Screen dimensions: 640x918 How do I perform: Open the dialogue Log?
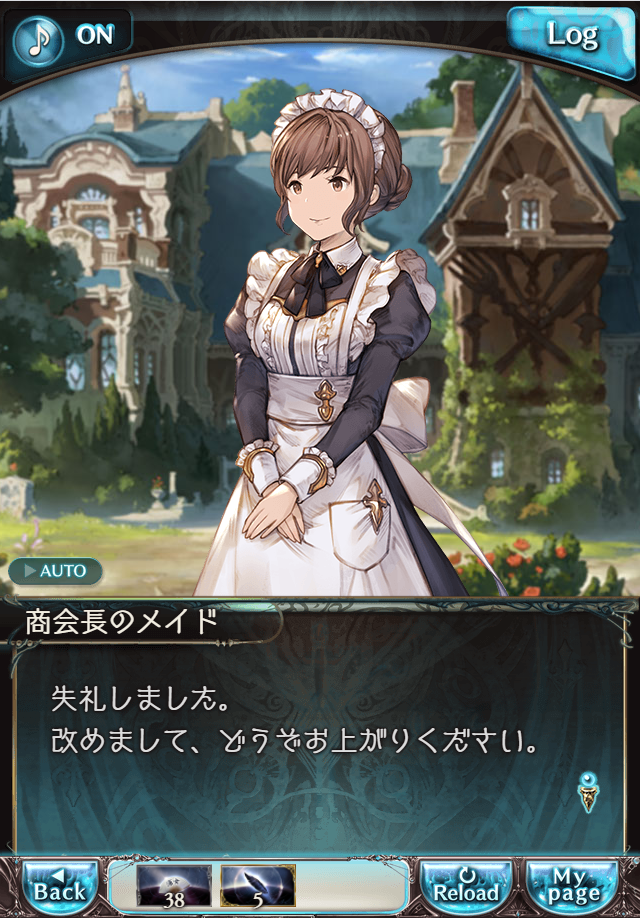point(572,36)
